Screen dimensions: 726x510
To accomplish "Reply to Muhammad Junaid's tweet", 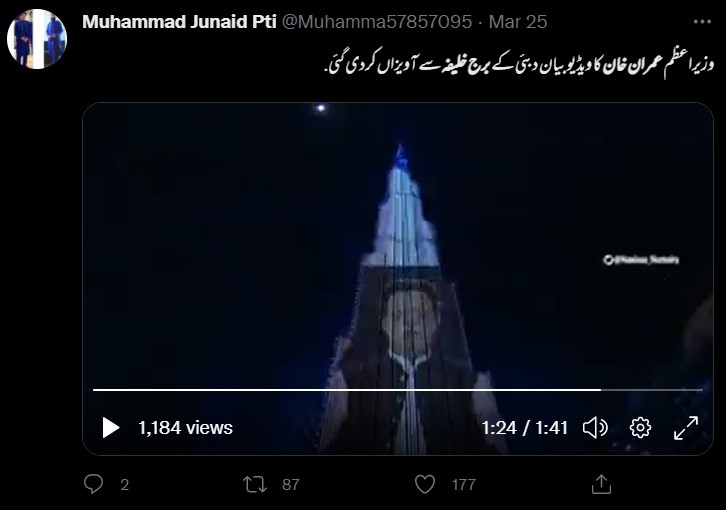I will coord(94,484).
